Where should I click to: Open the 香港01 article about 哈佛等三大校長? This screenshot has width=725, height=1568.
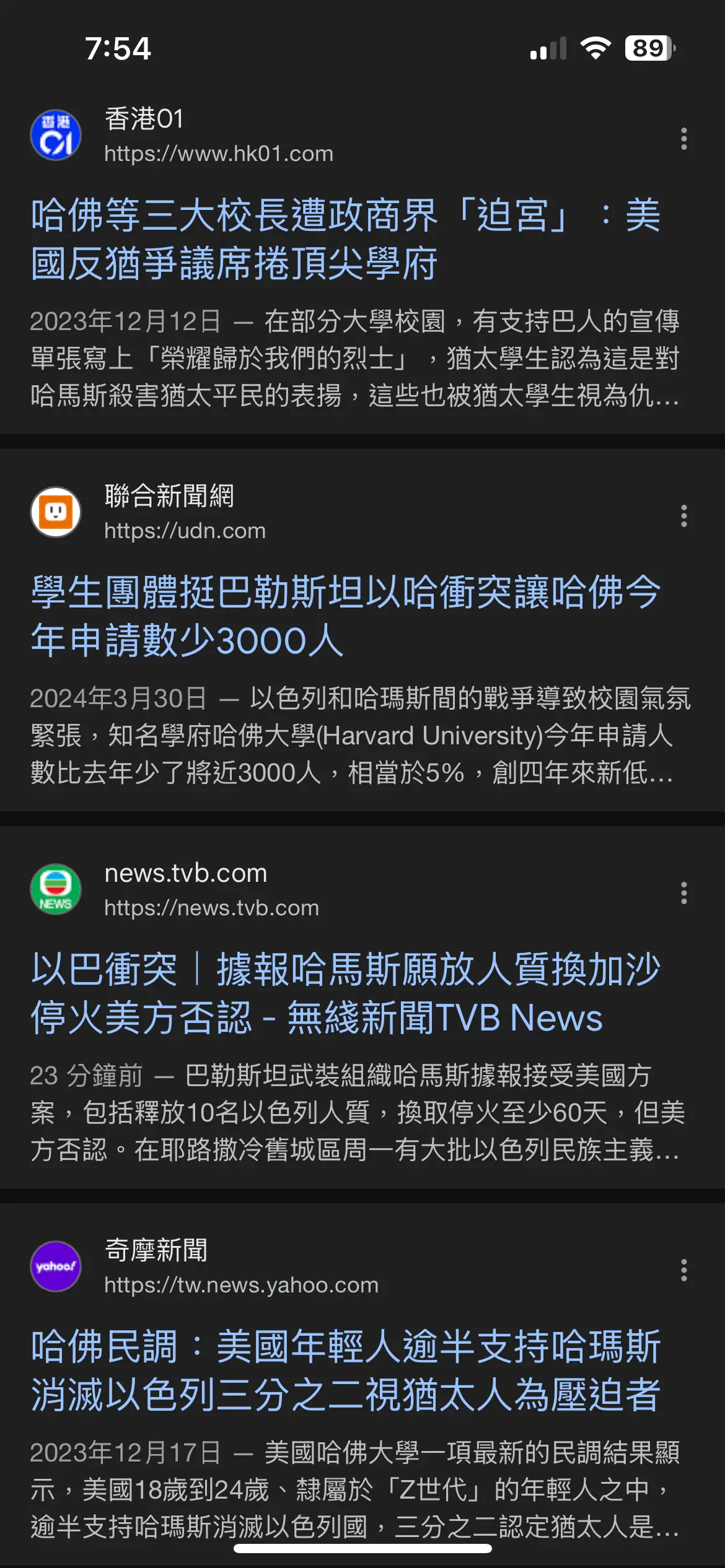point(346,239)
